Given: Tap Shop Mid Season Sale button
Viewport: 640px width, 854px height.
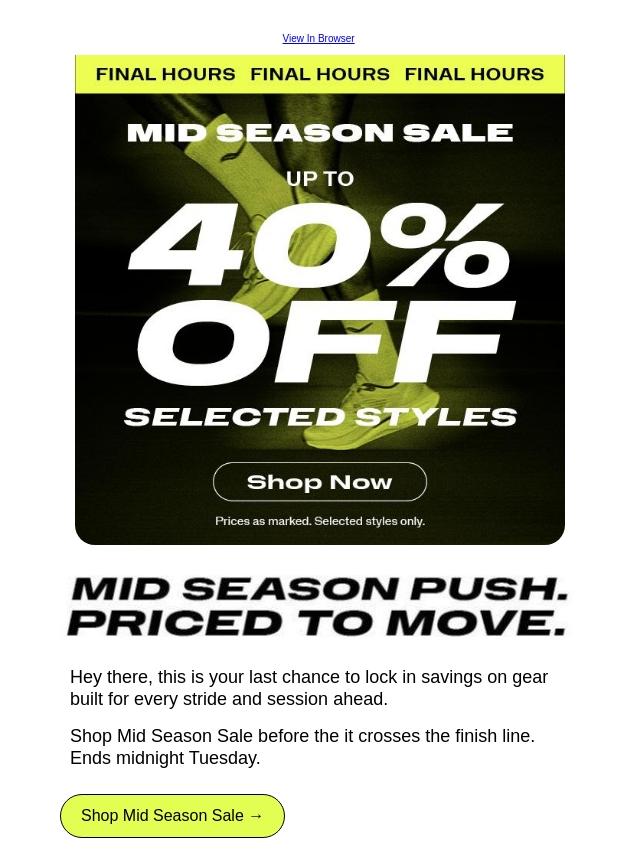Looking at the screenshot, I should (x=172, y=815).
